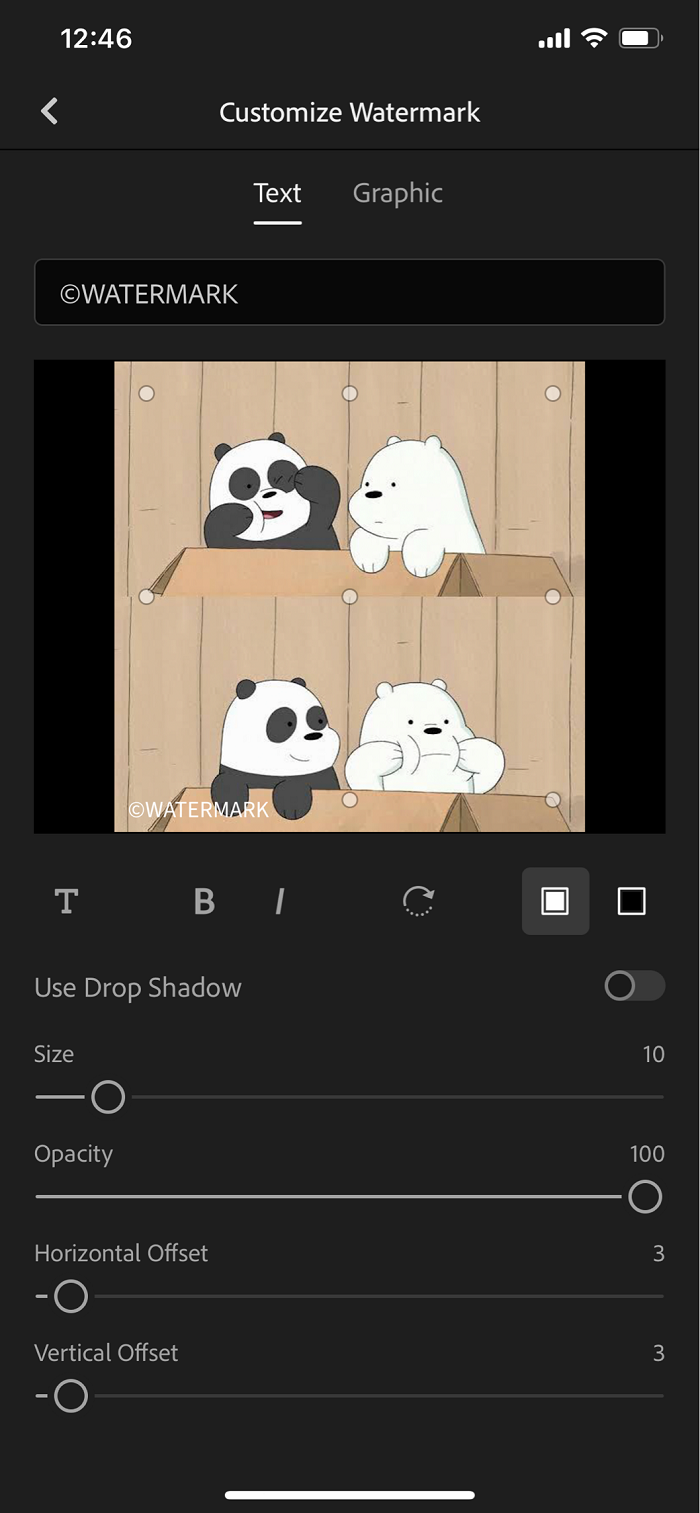This screenshot has height=1513, width=700.
Task: Enable Use Drop Shadow
Action: coord(634,986)
